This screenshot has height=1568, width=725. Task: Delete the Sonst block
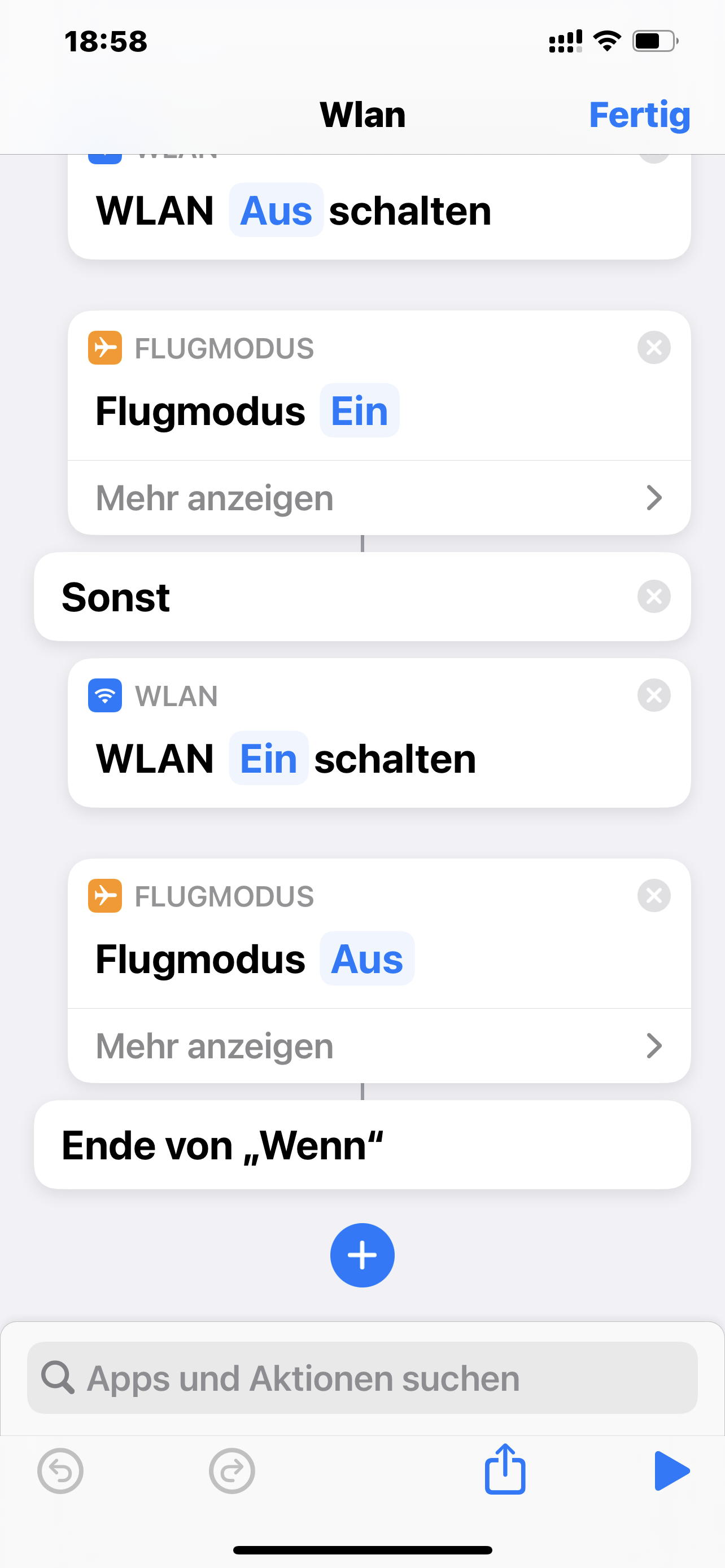(653, 597)
